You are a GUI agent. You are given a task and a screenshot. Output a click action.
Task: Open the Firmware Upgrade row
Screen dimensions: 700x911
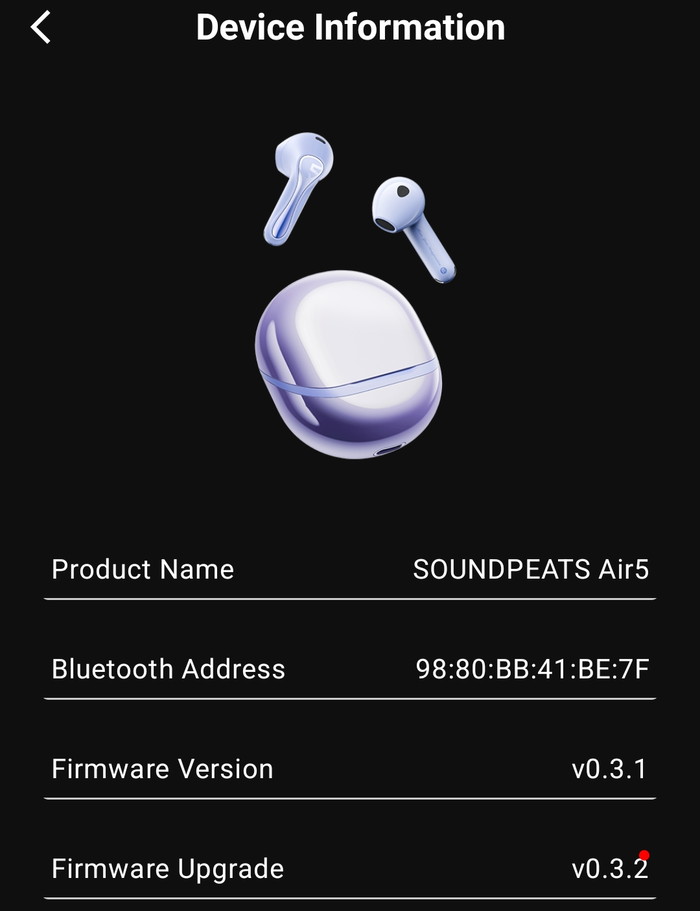tap(350, 867)
